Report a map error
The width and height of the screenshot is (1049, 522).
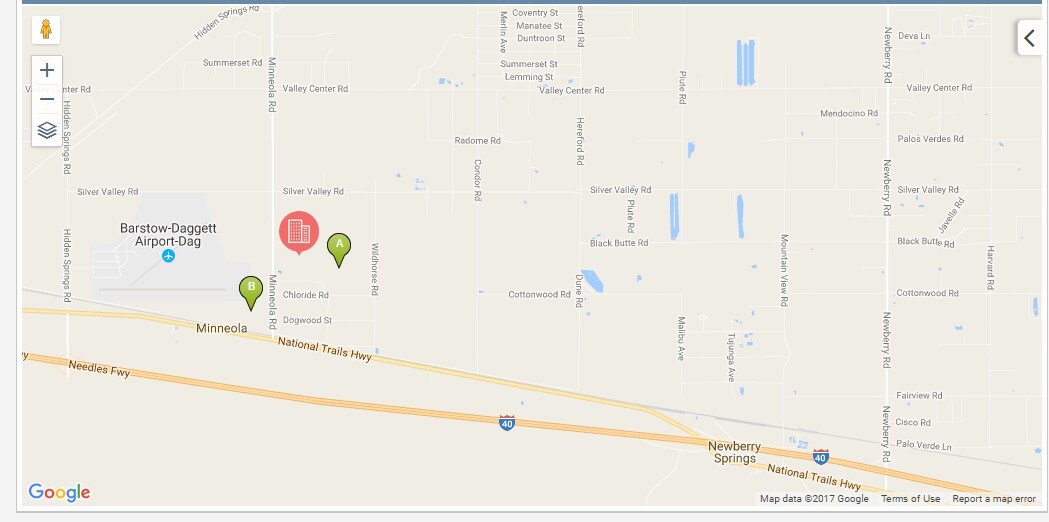point(993,498)
